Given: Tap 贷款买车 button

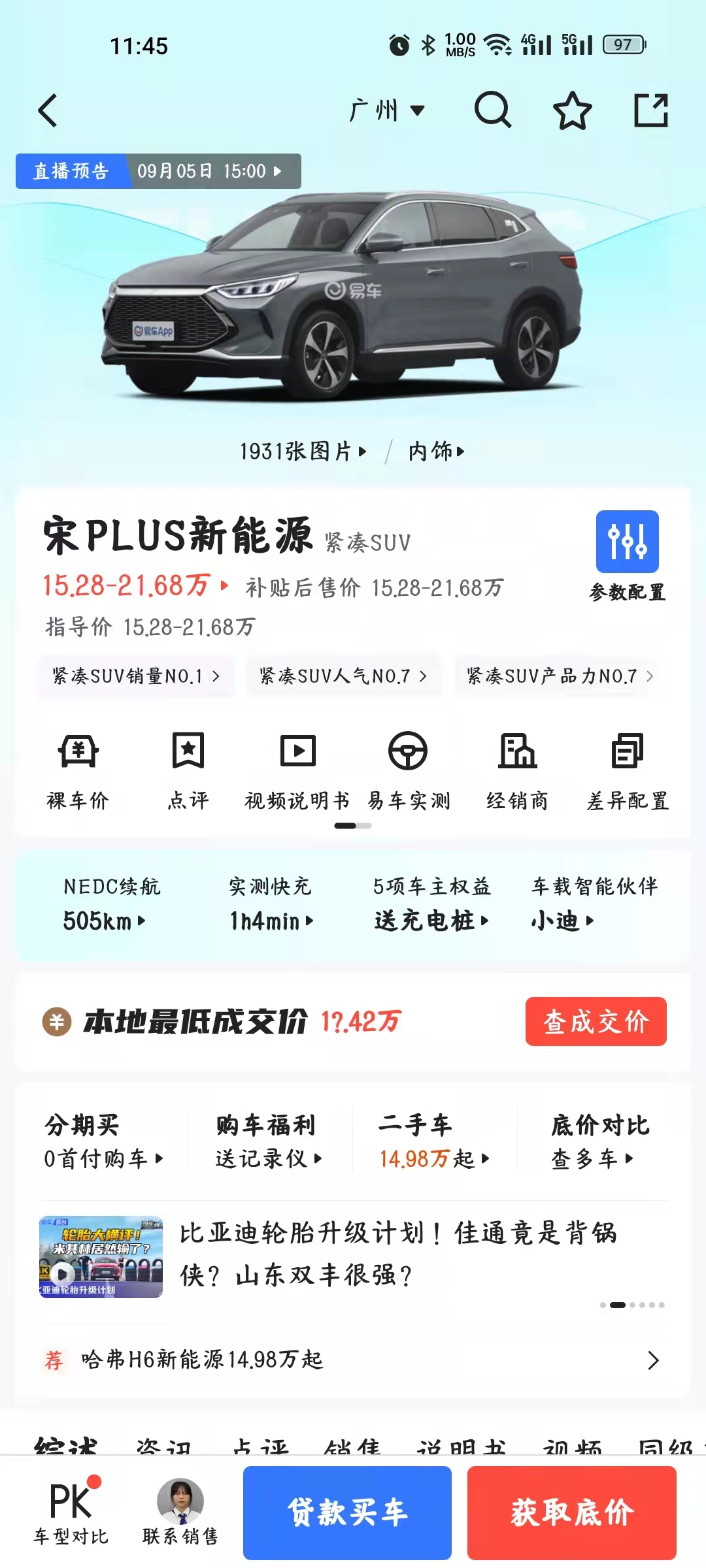Looking at the screenshot, I should point(347,1512).
